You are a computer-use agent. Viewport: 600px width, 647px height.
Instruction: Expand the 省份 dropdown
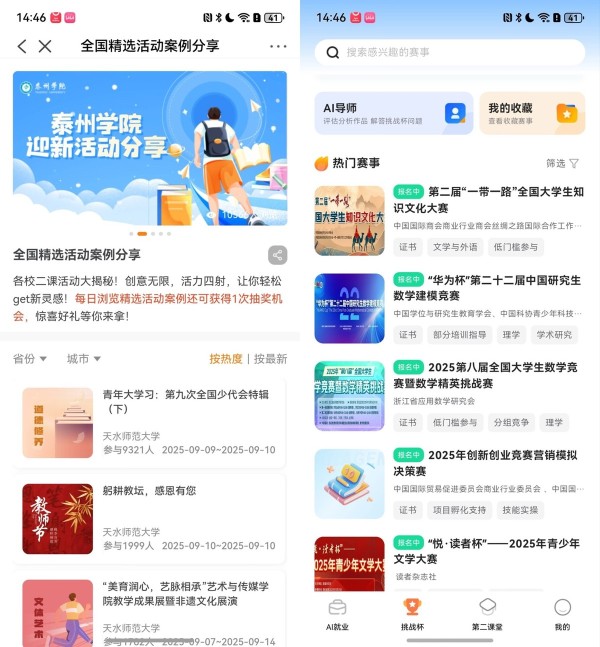click(x=29, y=359)
